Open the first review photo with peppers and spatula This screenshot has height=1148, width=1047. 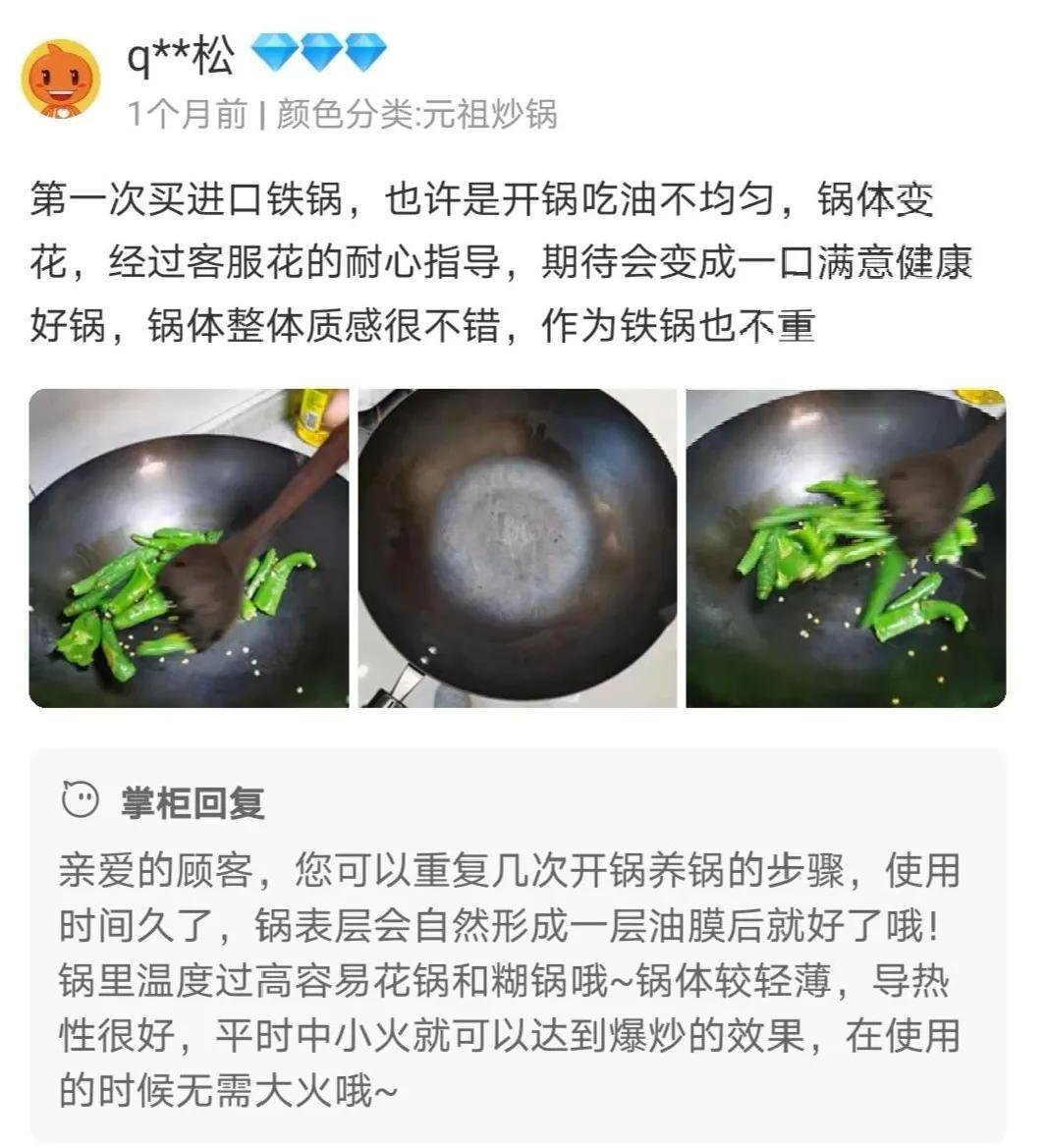tap(189, 548)
